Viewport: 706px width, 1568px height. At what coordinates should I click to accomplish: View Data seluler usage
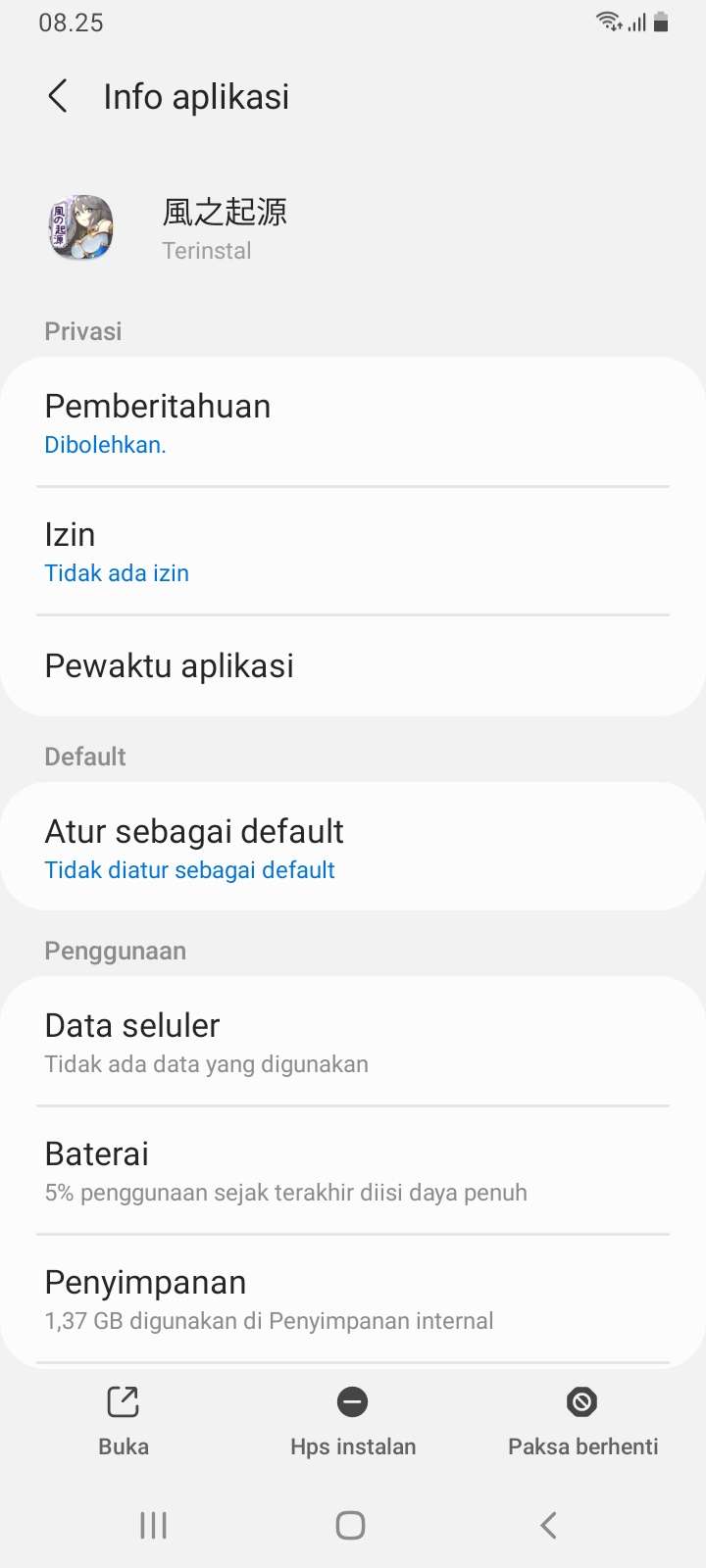click(x=353, y=1042)
